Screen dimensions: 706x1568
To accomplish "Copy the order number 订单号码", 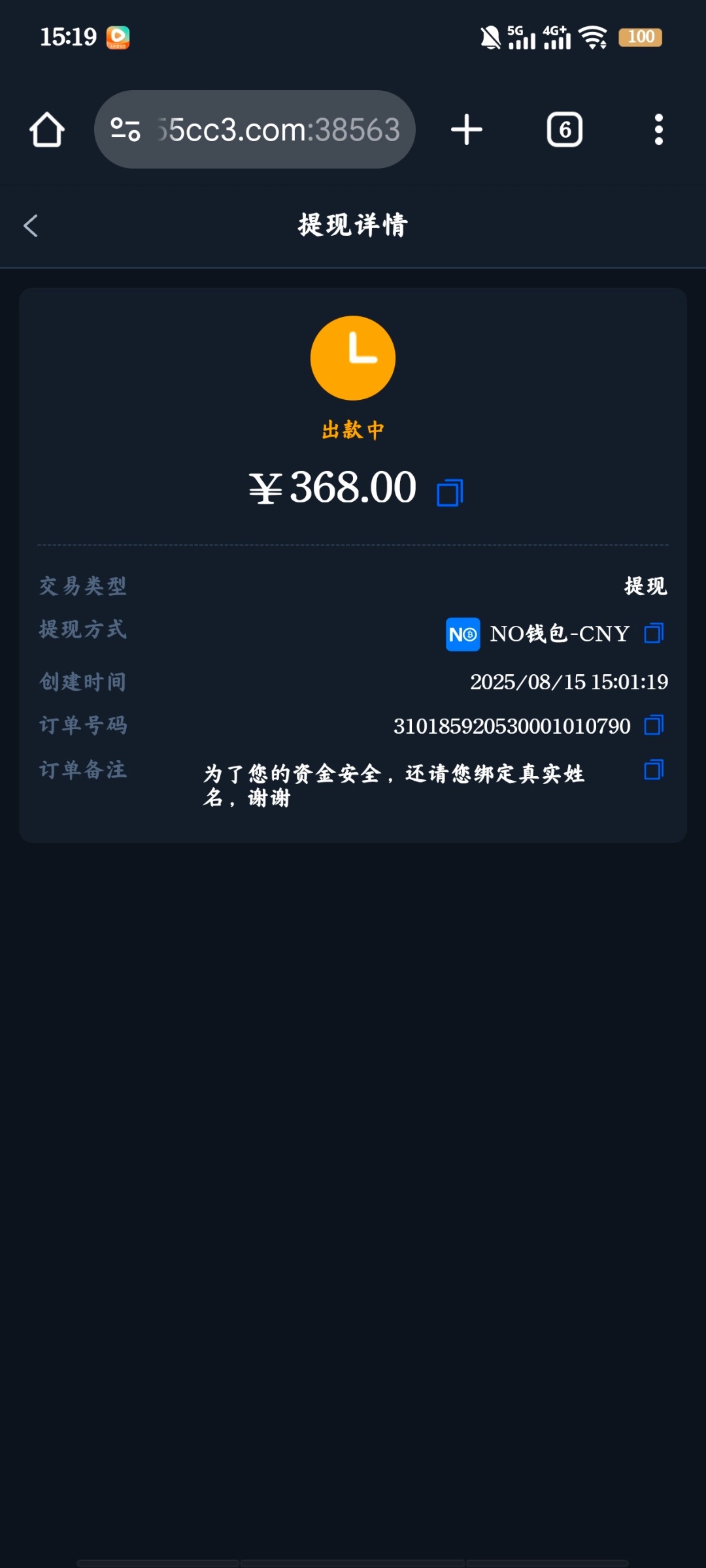I will pos(654,725).
